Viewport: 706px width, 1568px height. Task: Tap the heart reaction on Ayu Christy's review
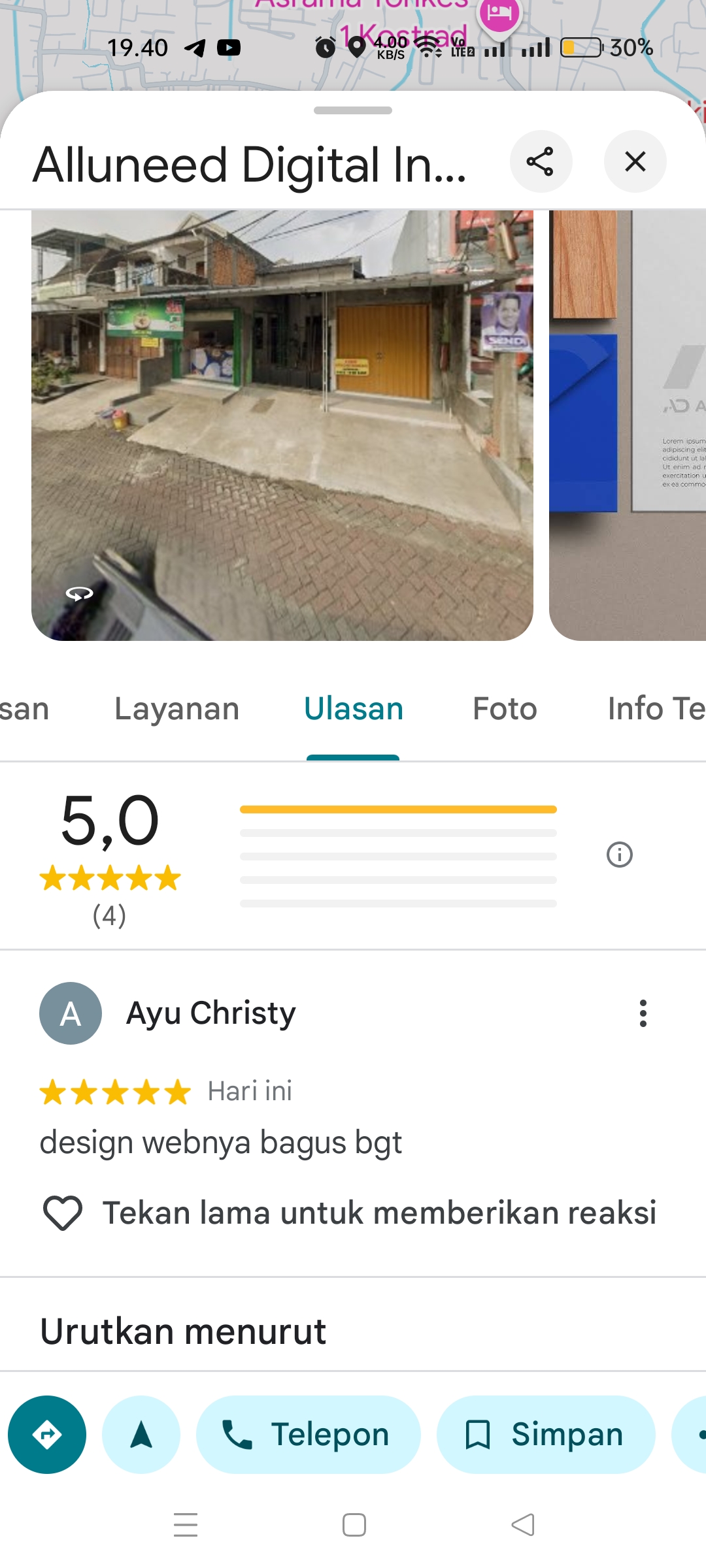[x=63, y=1213]
